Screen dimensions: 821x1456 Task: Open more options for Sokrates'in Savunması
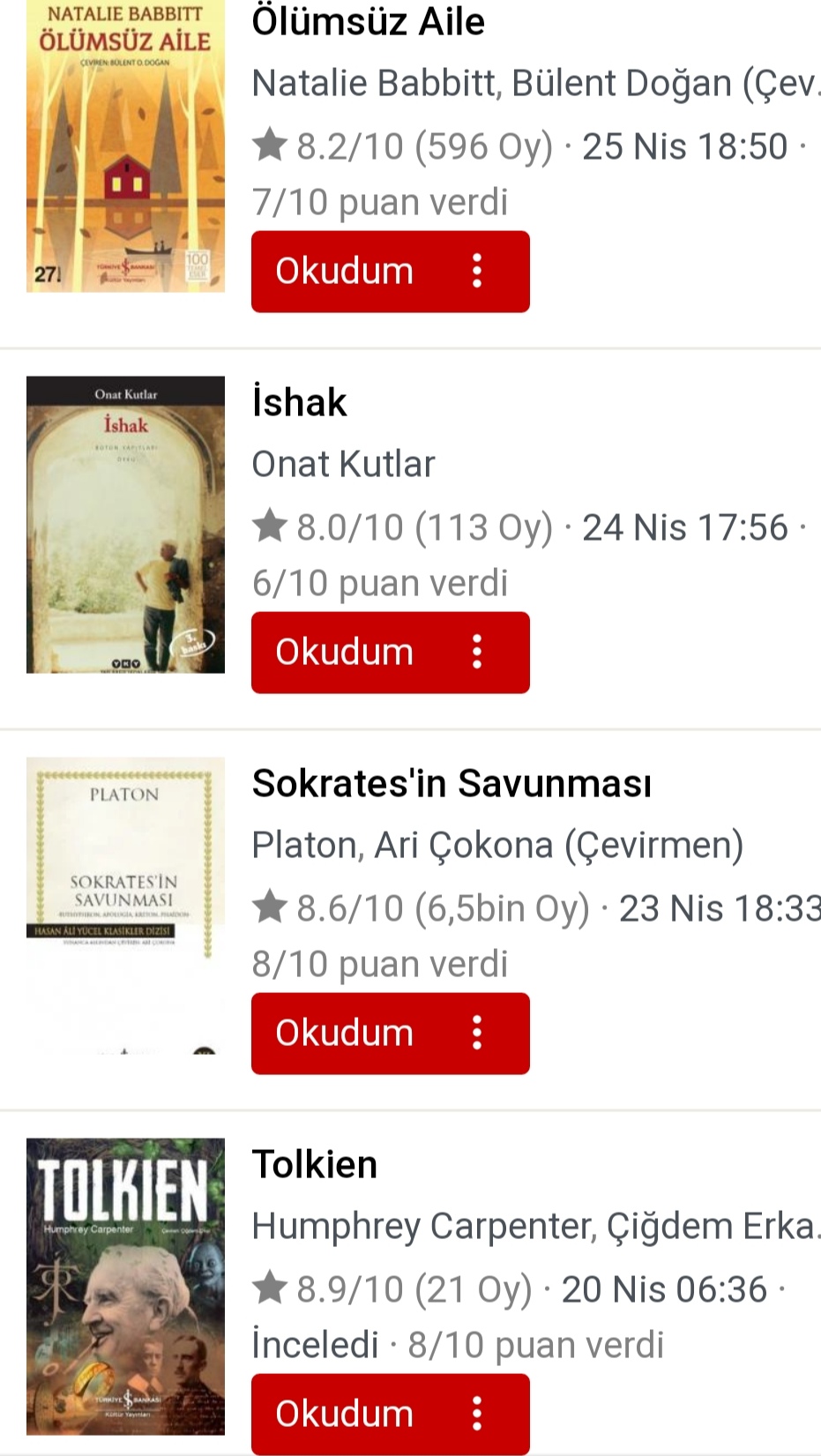pyautogui.click(x=477, y=1034)
